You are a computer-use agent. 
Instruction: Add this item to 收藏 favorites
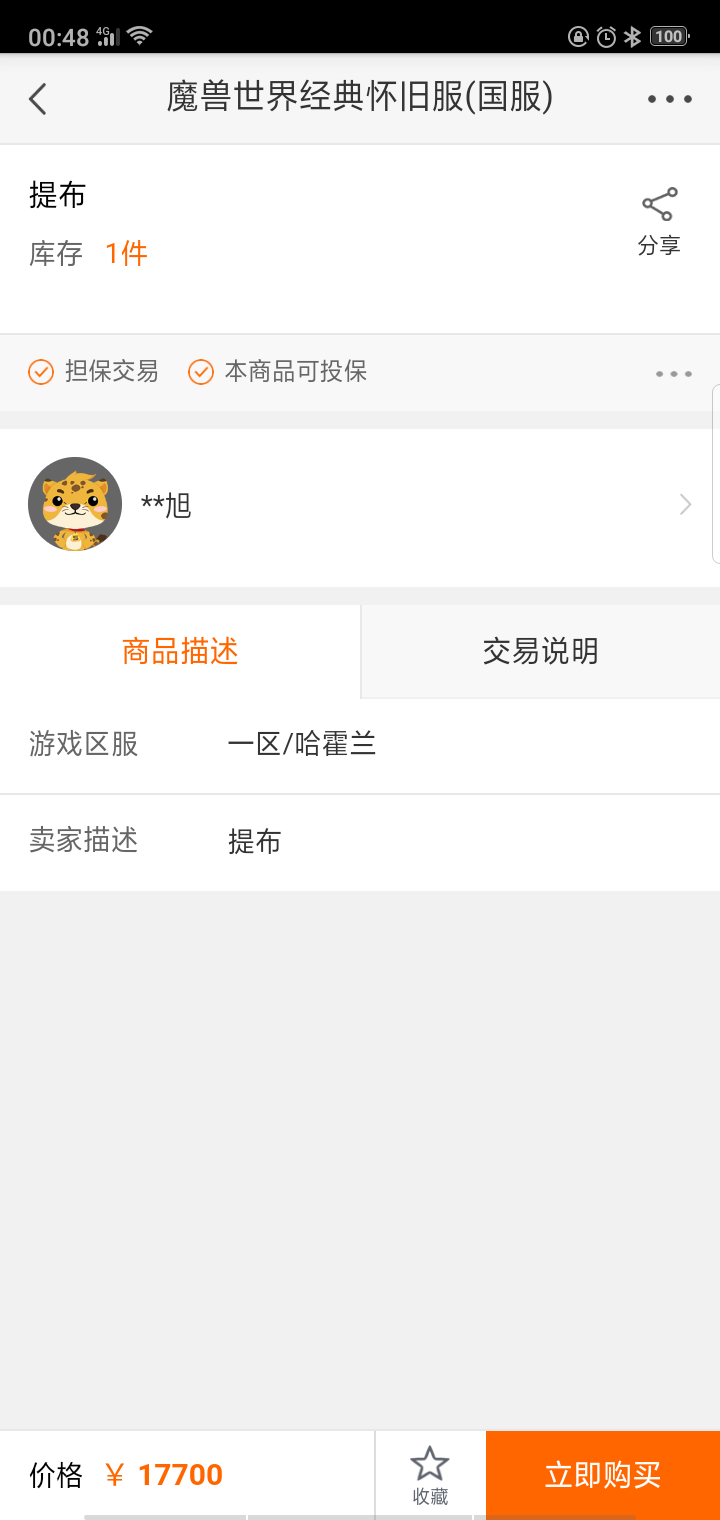click(430, 1475)
